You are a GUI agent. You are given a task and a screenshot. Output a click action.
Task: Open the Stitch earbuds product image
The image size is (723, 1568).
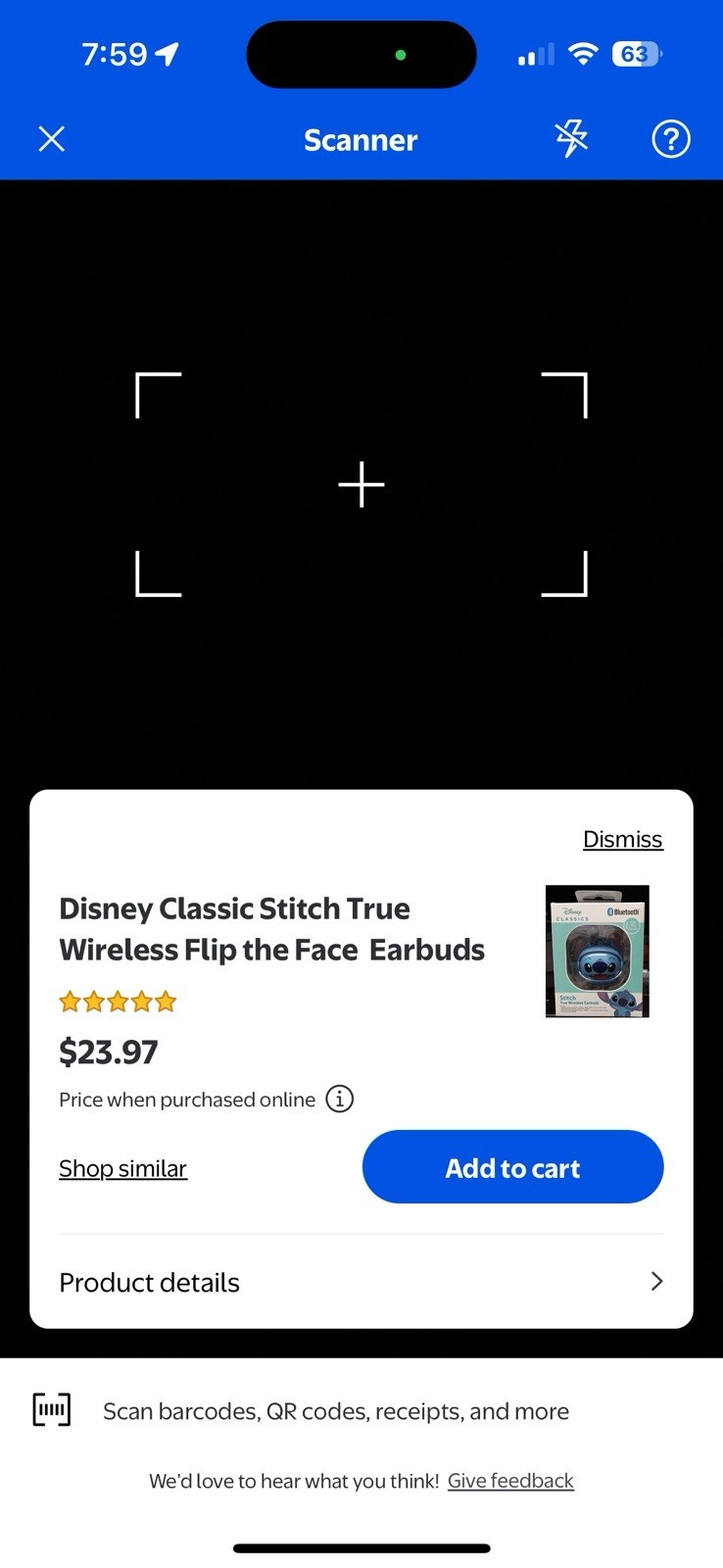point(597,951)
